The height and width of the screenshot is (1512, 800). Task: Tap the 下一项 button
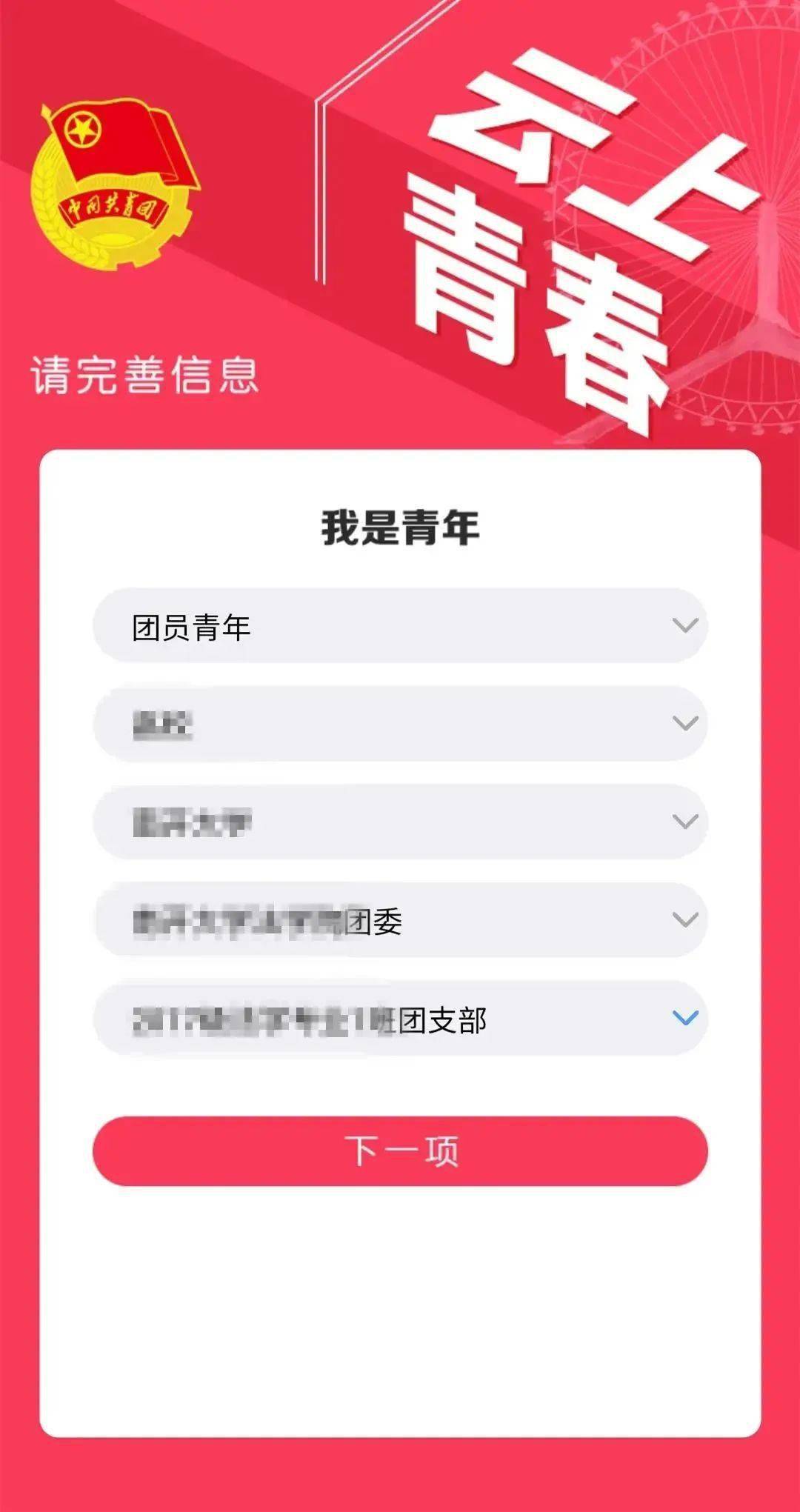click(400, 1151)
